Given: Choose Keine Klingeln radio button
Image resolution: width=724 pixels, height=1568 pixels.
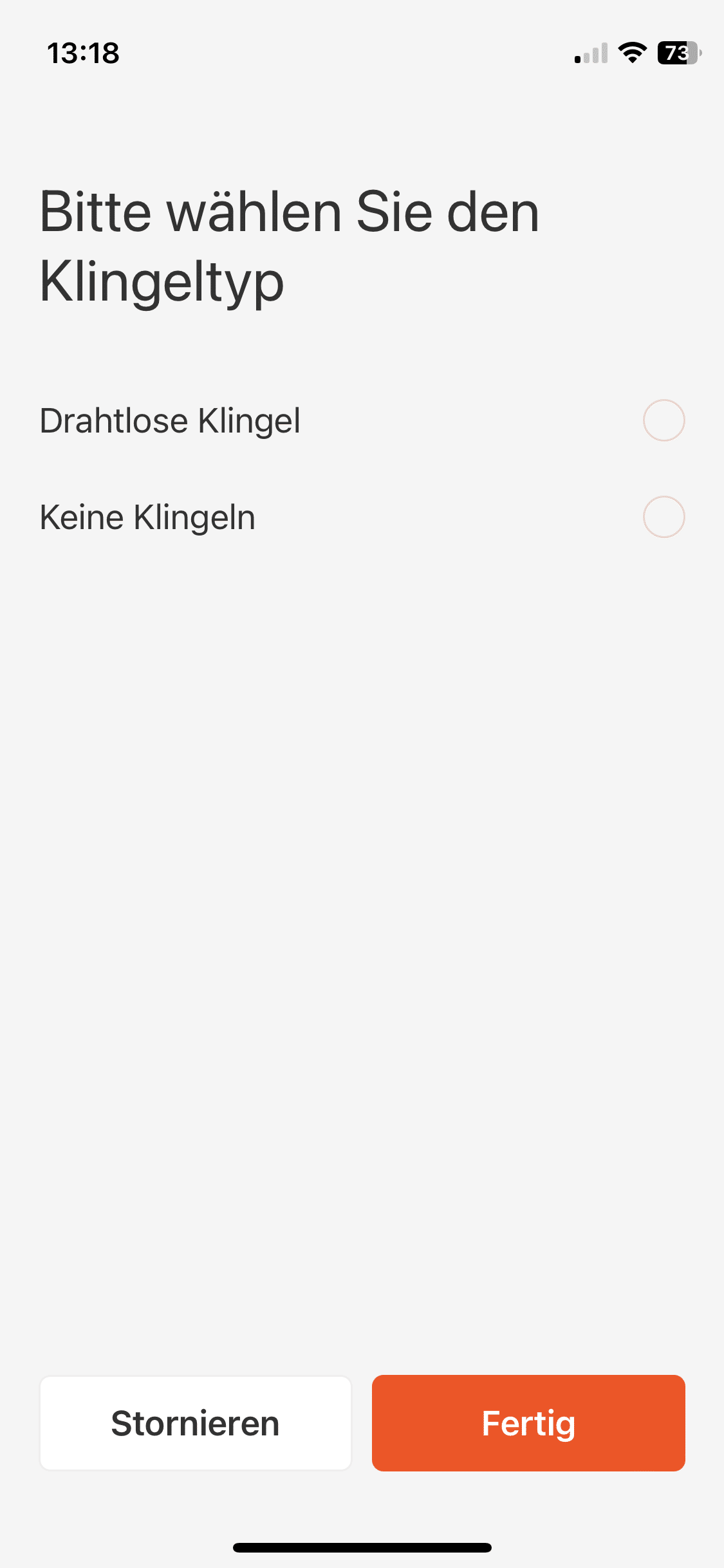Looking at the screenshot, I should (x=664, y=517).
